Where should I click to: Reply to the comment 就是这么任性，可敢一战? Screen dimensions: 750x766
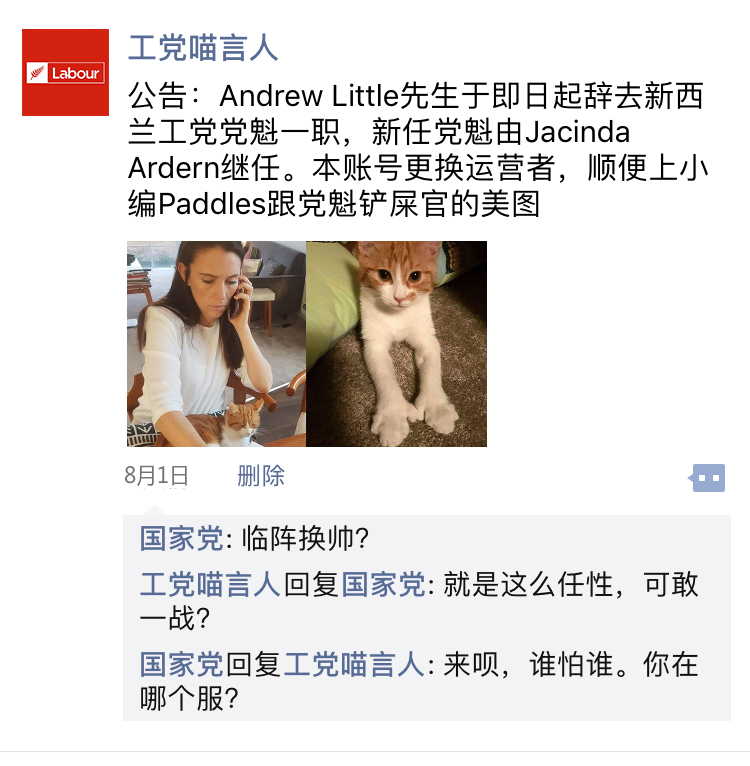(570, 587)
